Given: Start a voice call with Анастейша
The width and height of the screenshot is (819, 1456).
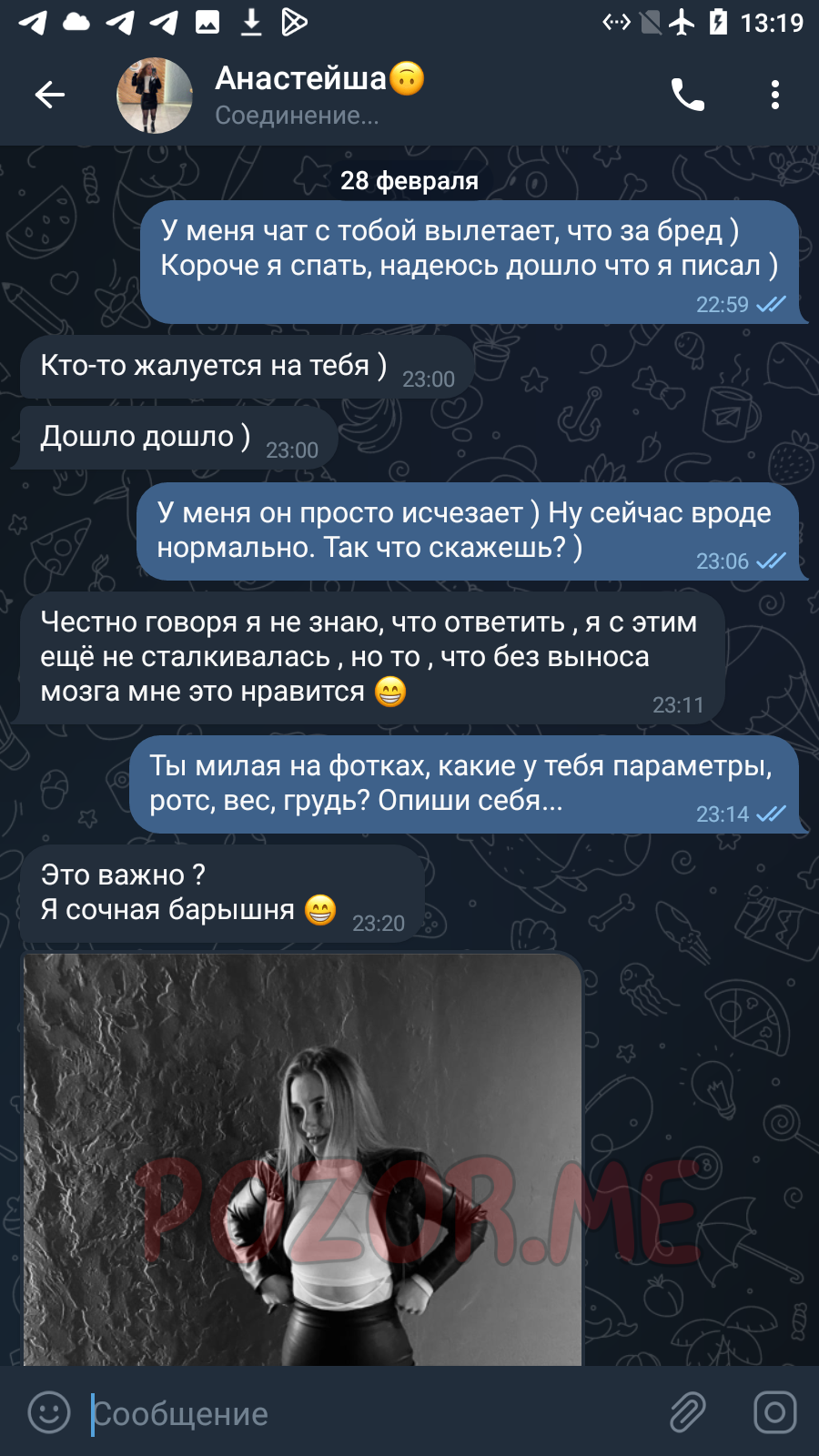Looking at the screenshot, I should [688, 95].
